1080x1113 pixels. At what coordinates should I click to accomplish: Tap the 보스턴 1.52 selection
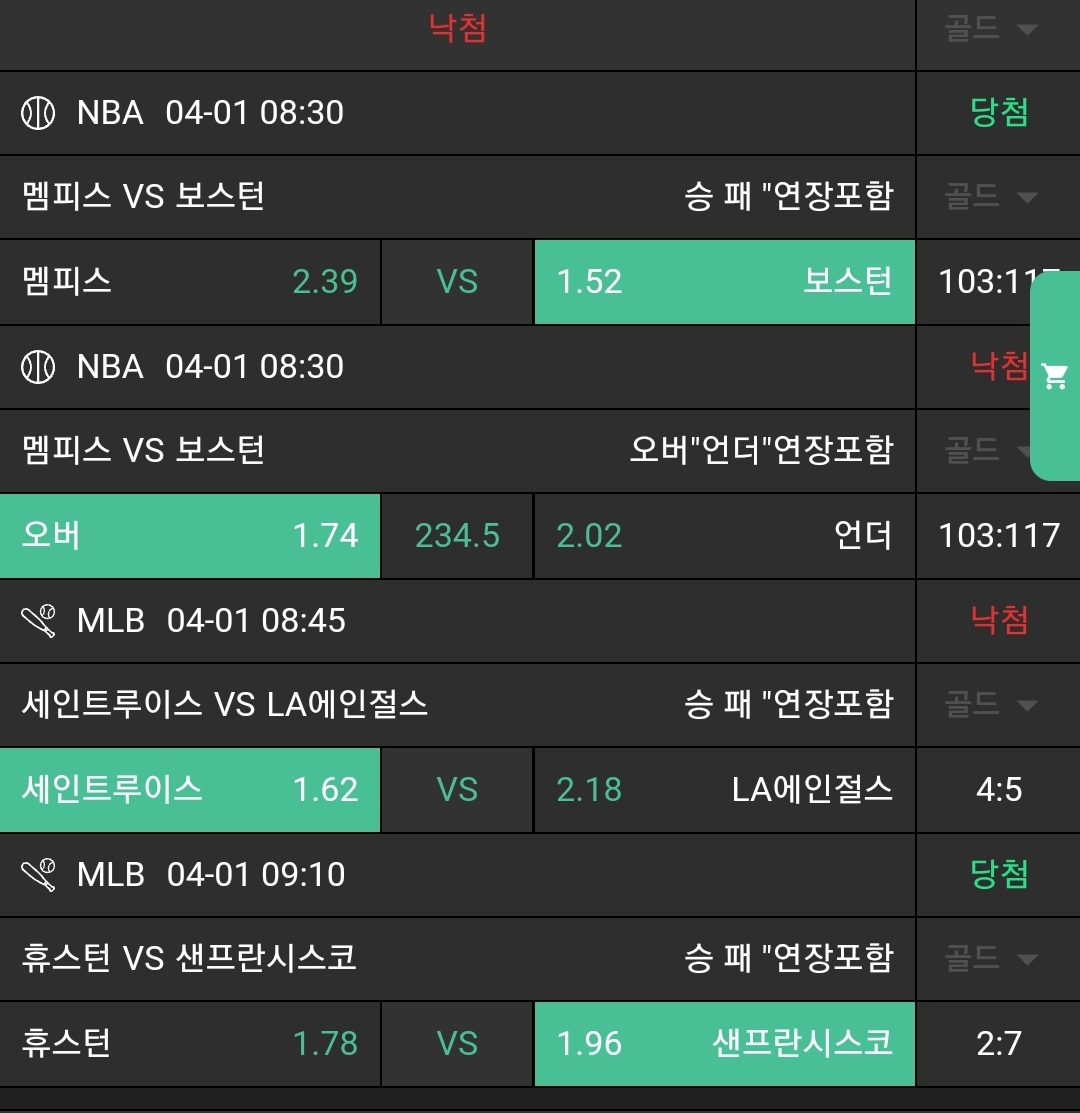[724, 282]
